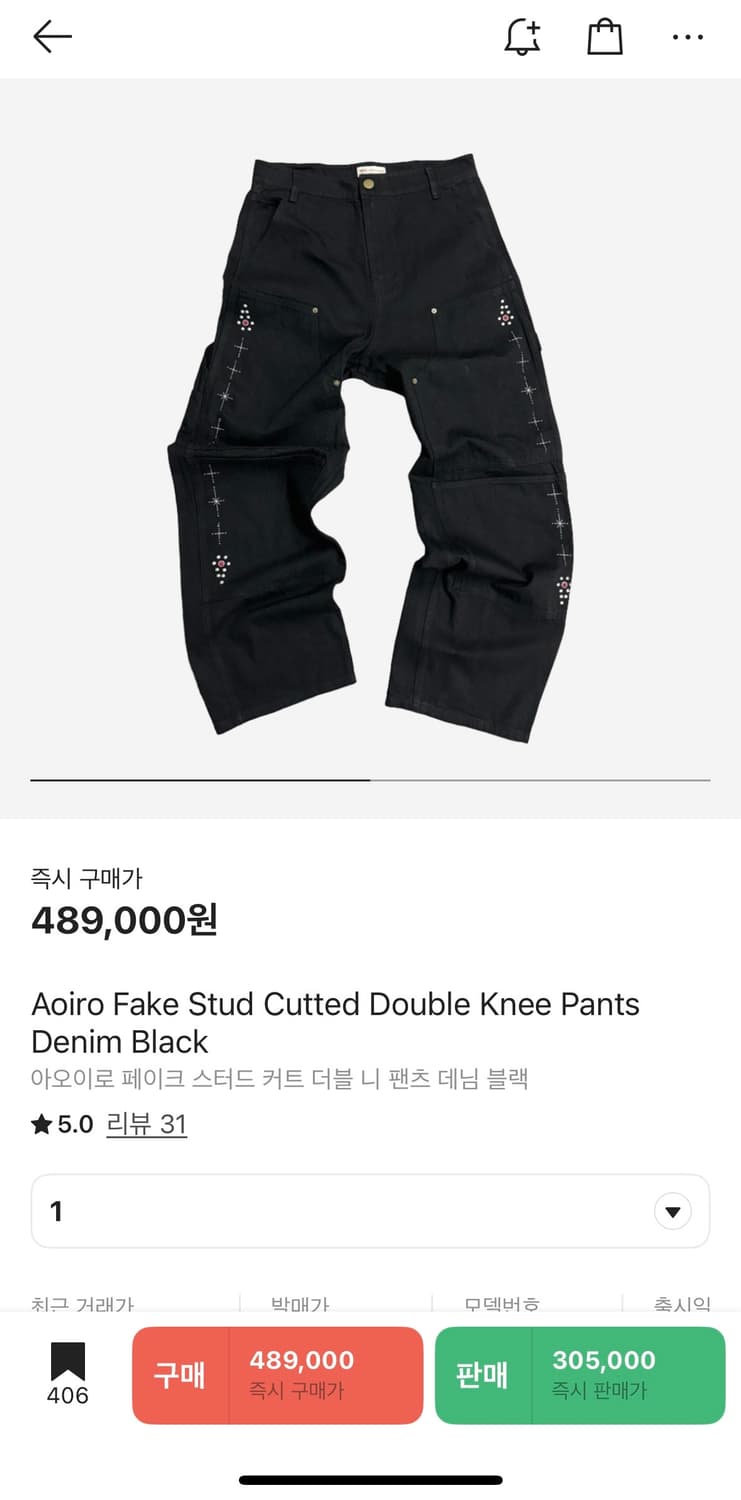Expand the quantity selector showing 1

[x=370, y=1211]
